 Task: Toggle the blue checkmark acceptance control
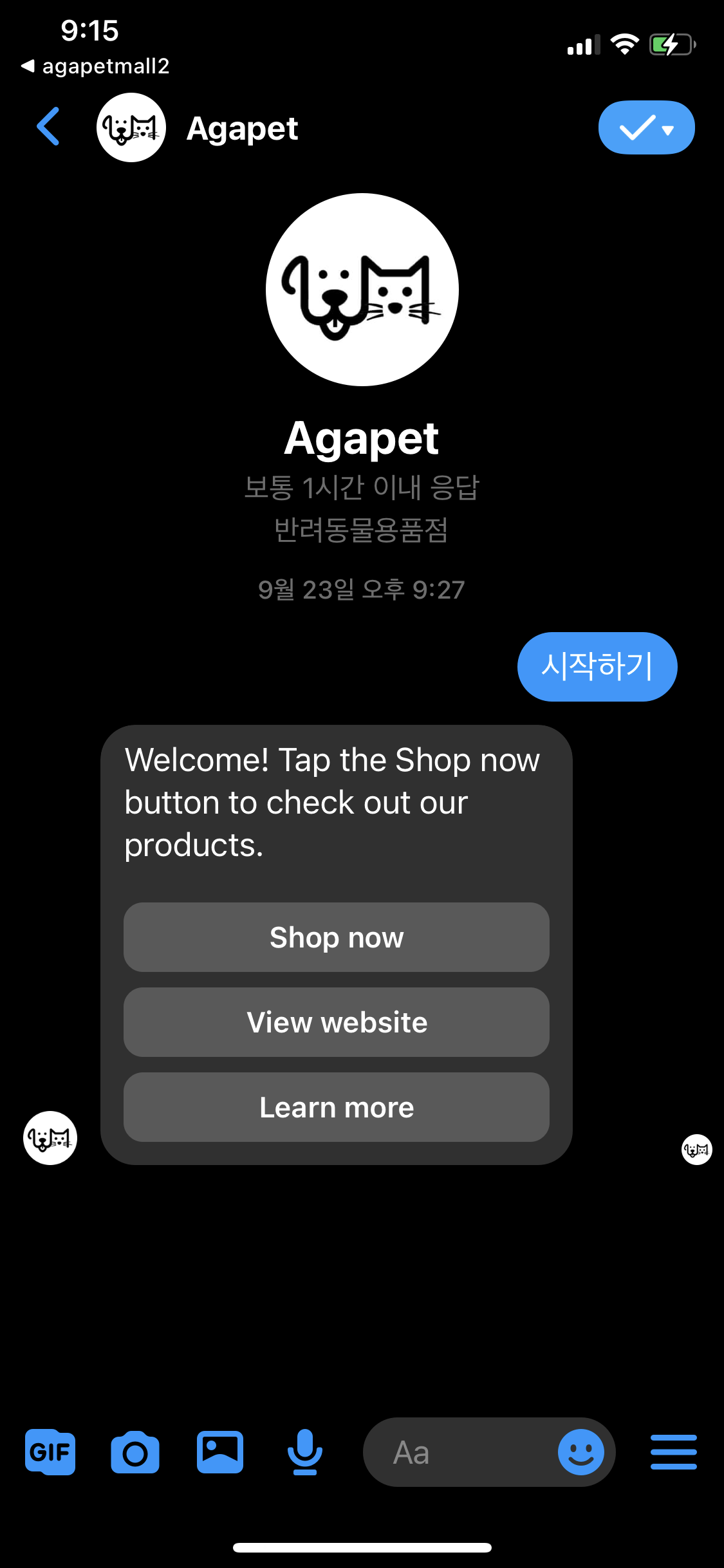pos(637,127)
